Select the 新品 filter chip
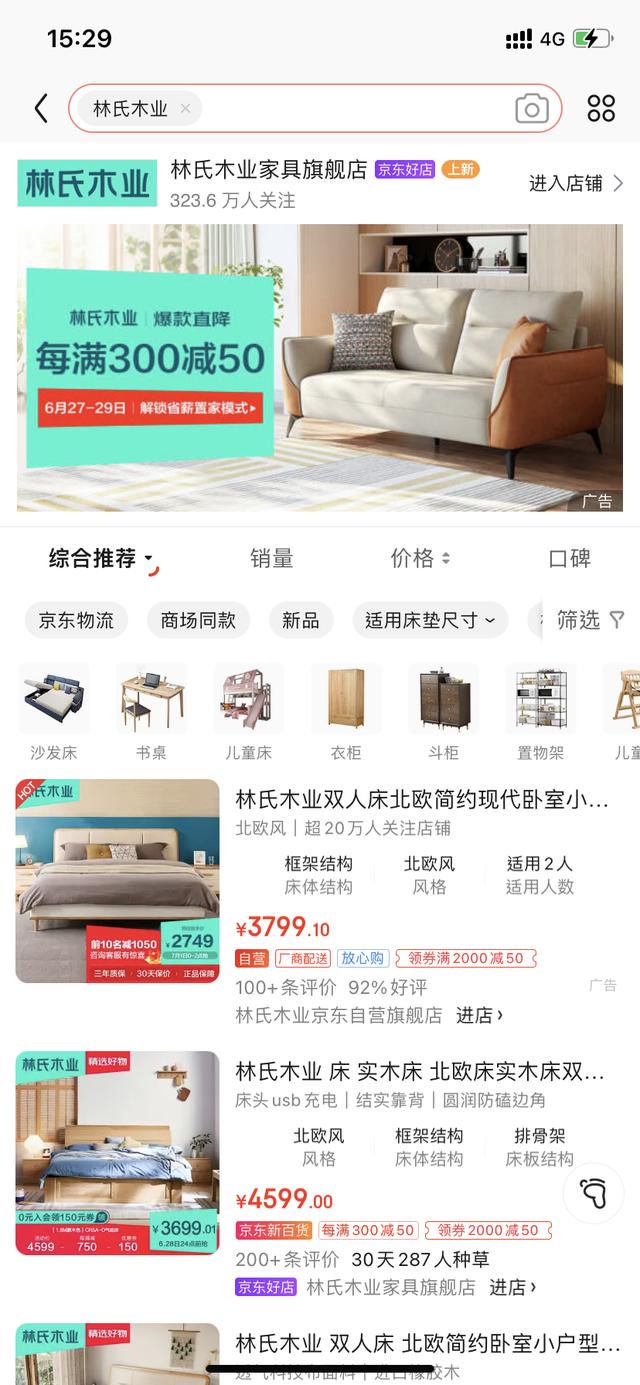This screenshot has height=1385, width=640. click(300, 620)
